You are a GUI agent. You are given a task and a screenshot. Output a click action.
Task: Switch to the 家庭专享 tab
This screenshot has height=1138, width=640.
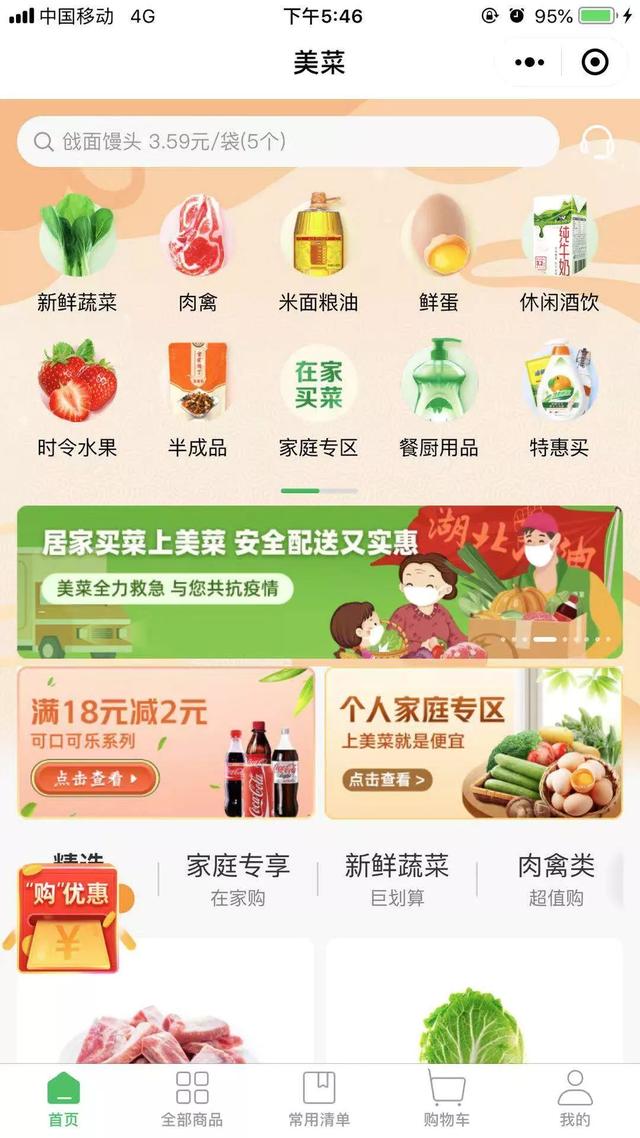pos(238,878)
